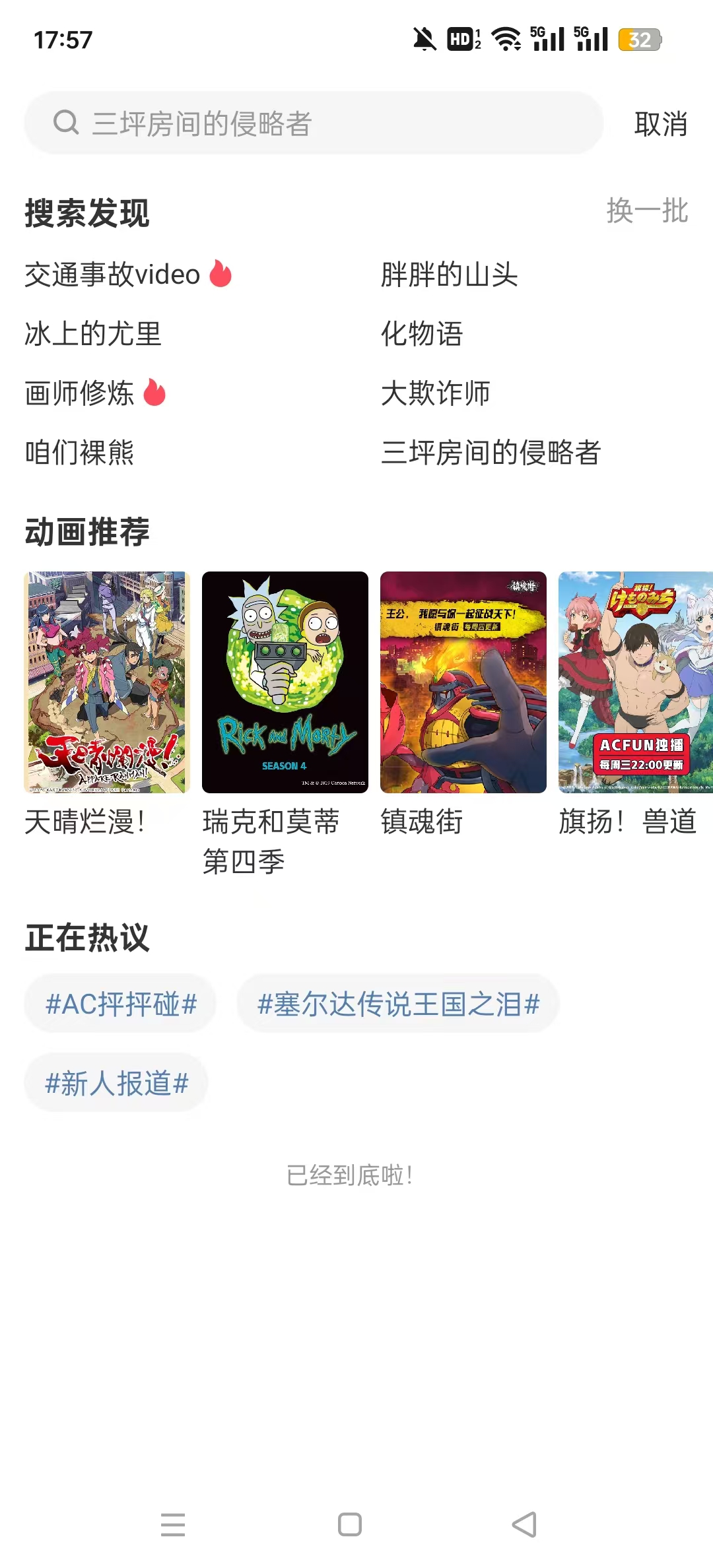Pick the 大欺诈师 suggestion
Viewport: 713px width, 1568px height.
436,393
